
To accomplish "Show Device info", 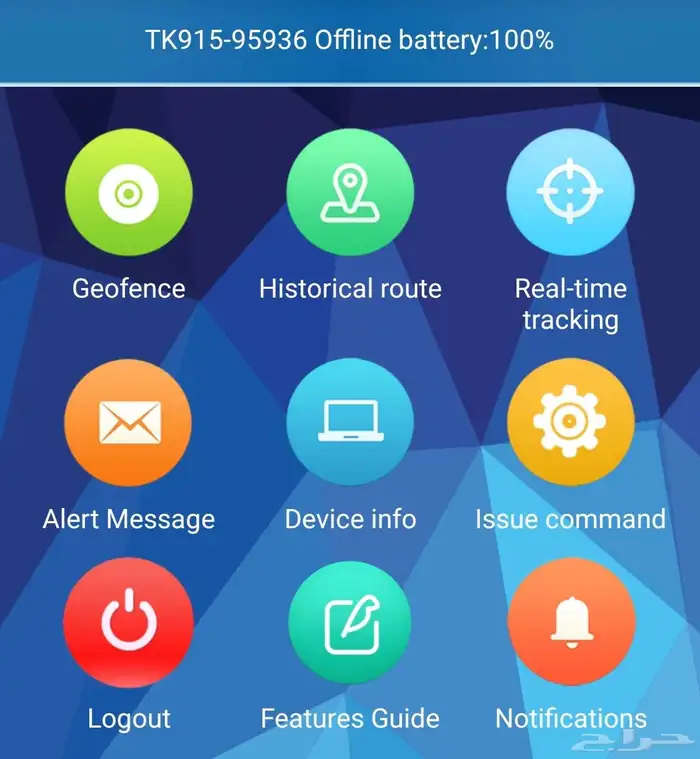I will coord(349,422).
